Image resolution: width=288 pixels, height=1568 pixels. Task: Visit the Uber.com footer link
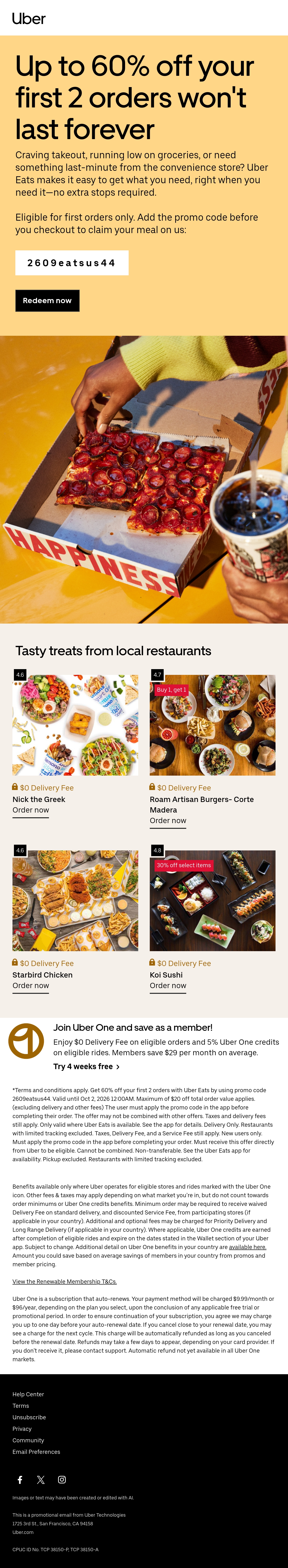23,1532
